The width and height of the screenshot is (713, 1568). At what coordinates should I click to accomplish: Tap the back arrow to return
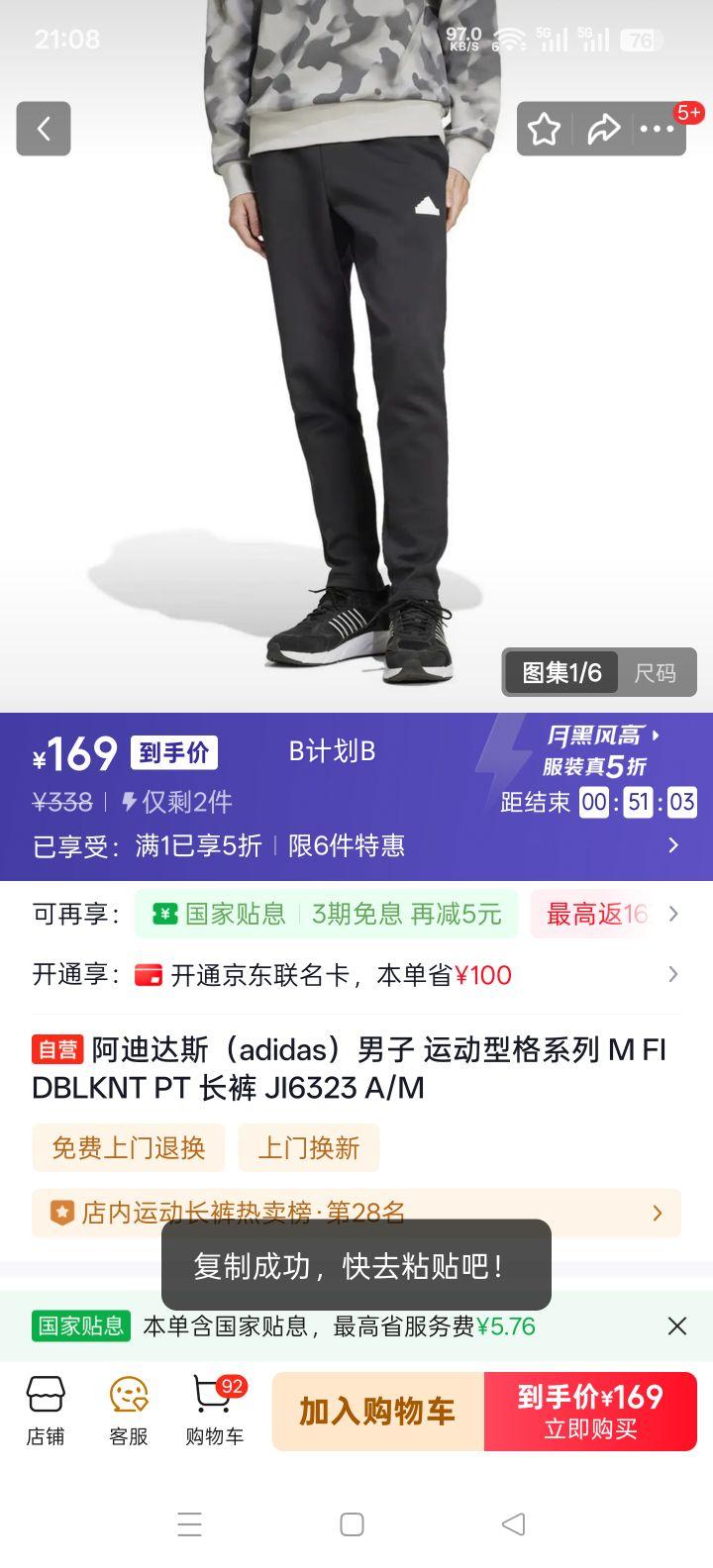pyautogui.click(x=43, y=129)
